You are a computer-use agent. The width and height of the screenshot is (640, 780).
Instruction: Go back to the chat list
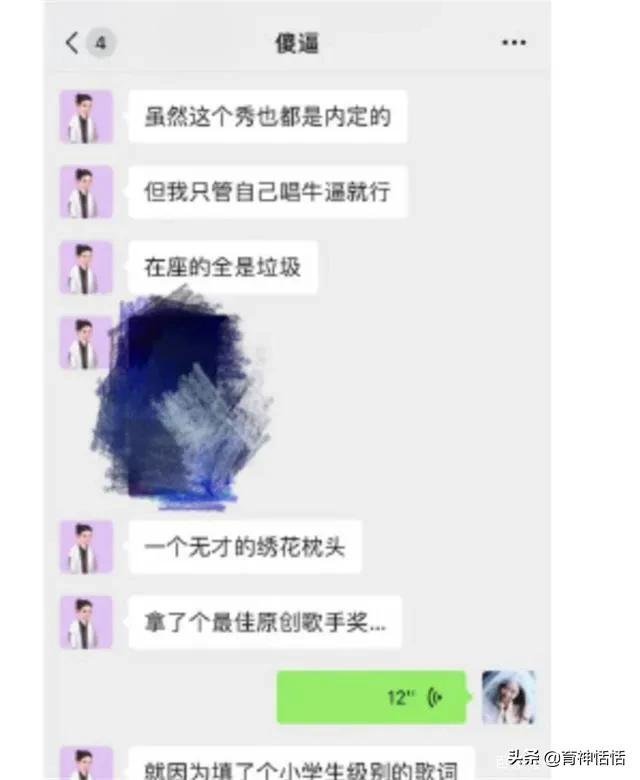72,43
